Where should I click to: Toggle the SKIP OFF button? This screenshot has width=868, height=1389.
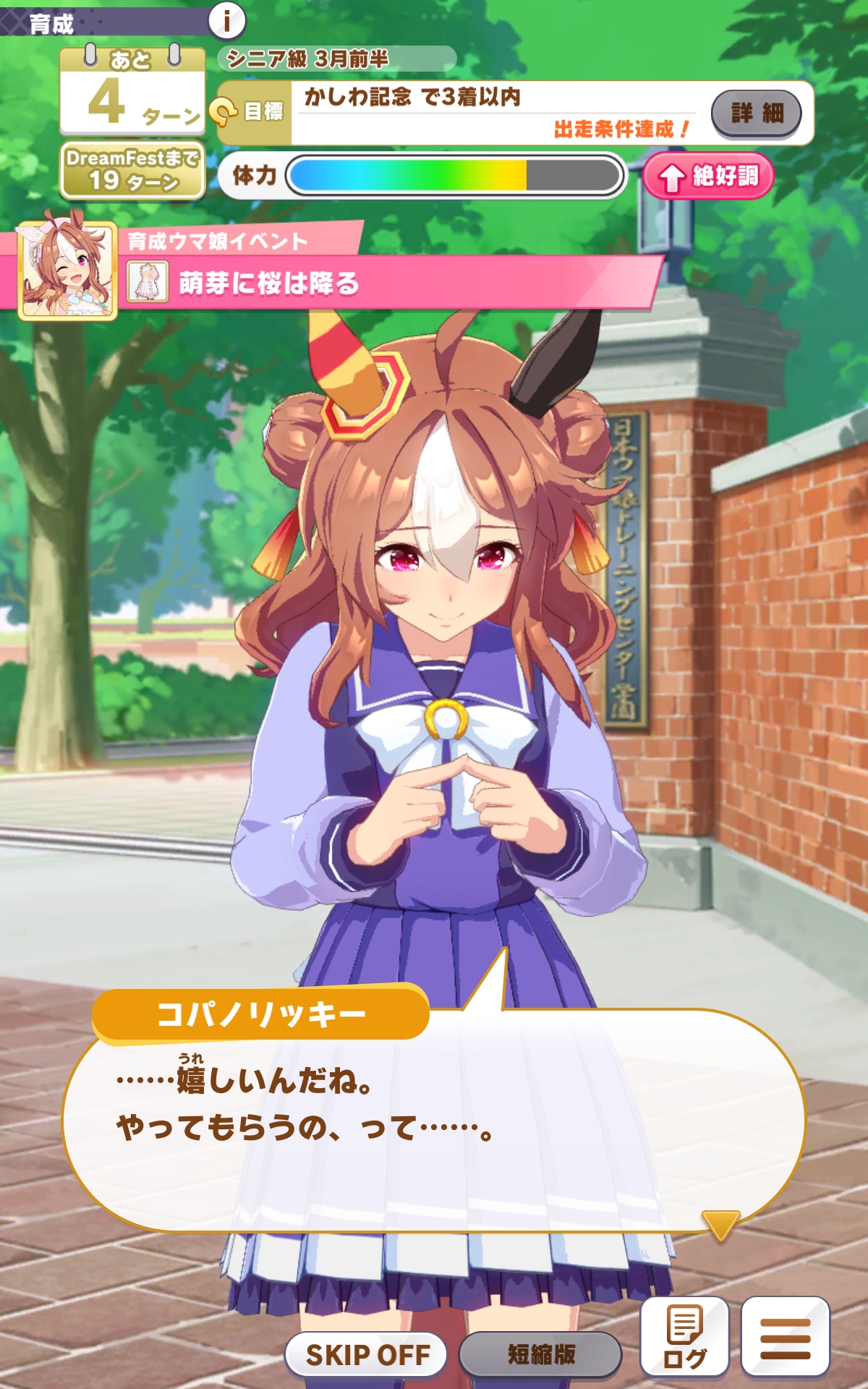(367, 1354)
